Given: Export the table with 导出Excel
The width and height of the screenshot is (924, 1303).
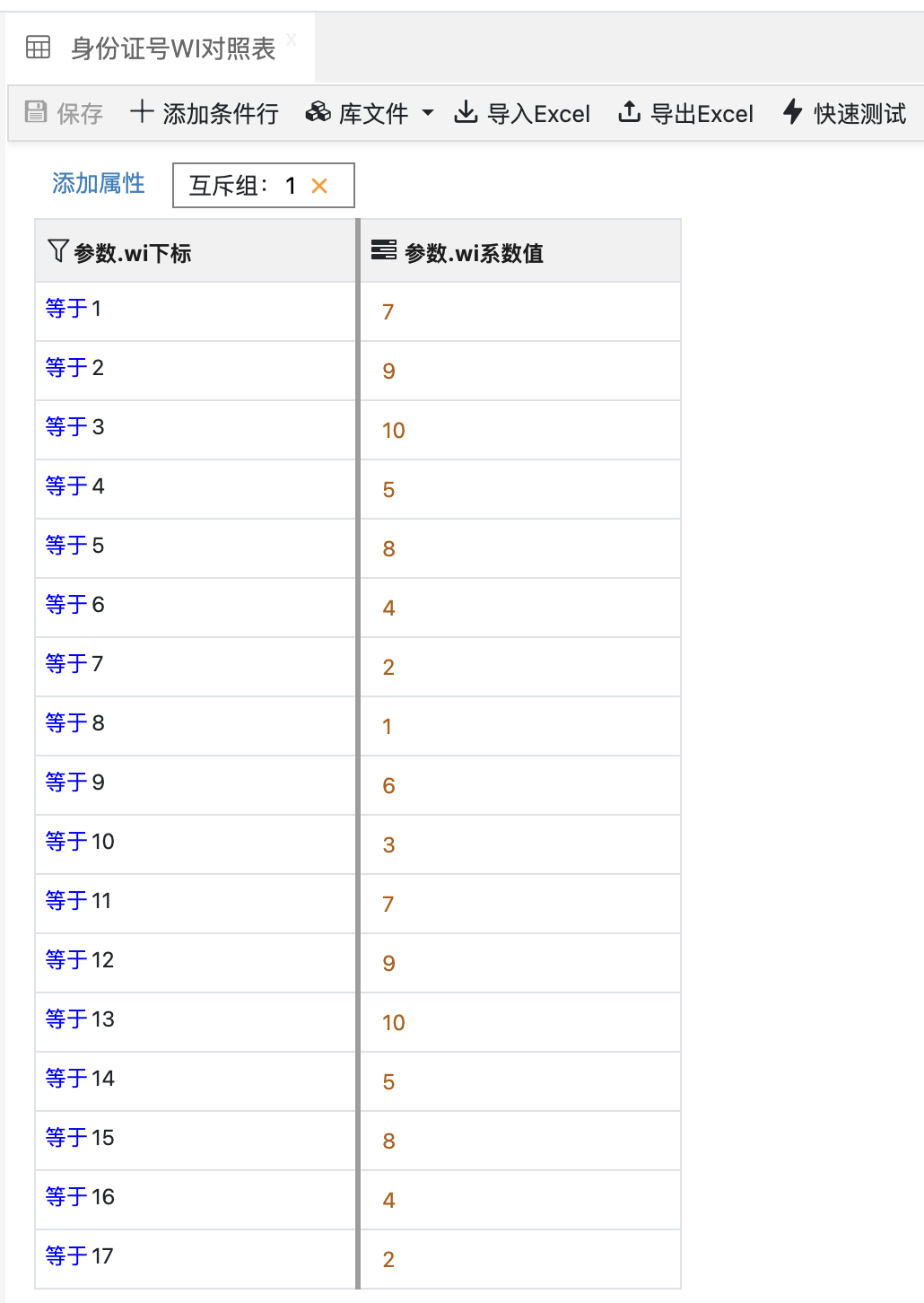Looking at the screenshot, I should (686, 113).
